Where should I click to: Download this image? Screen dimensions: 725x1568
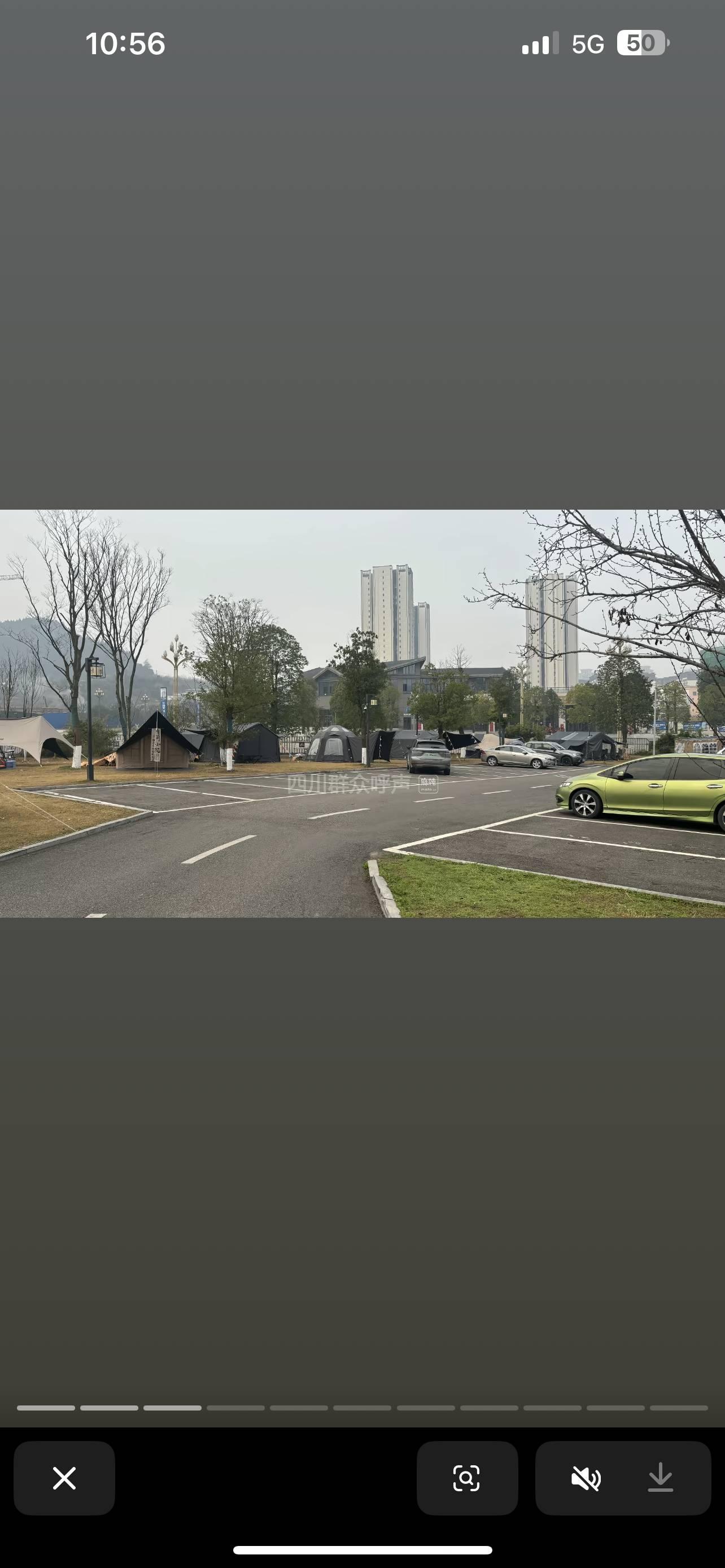coord(661,1478)
